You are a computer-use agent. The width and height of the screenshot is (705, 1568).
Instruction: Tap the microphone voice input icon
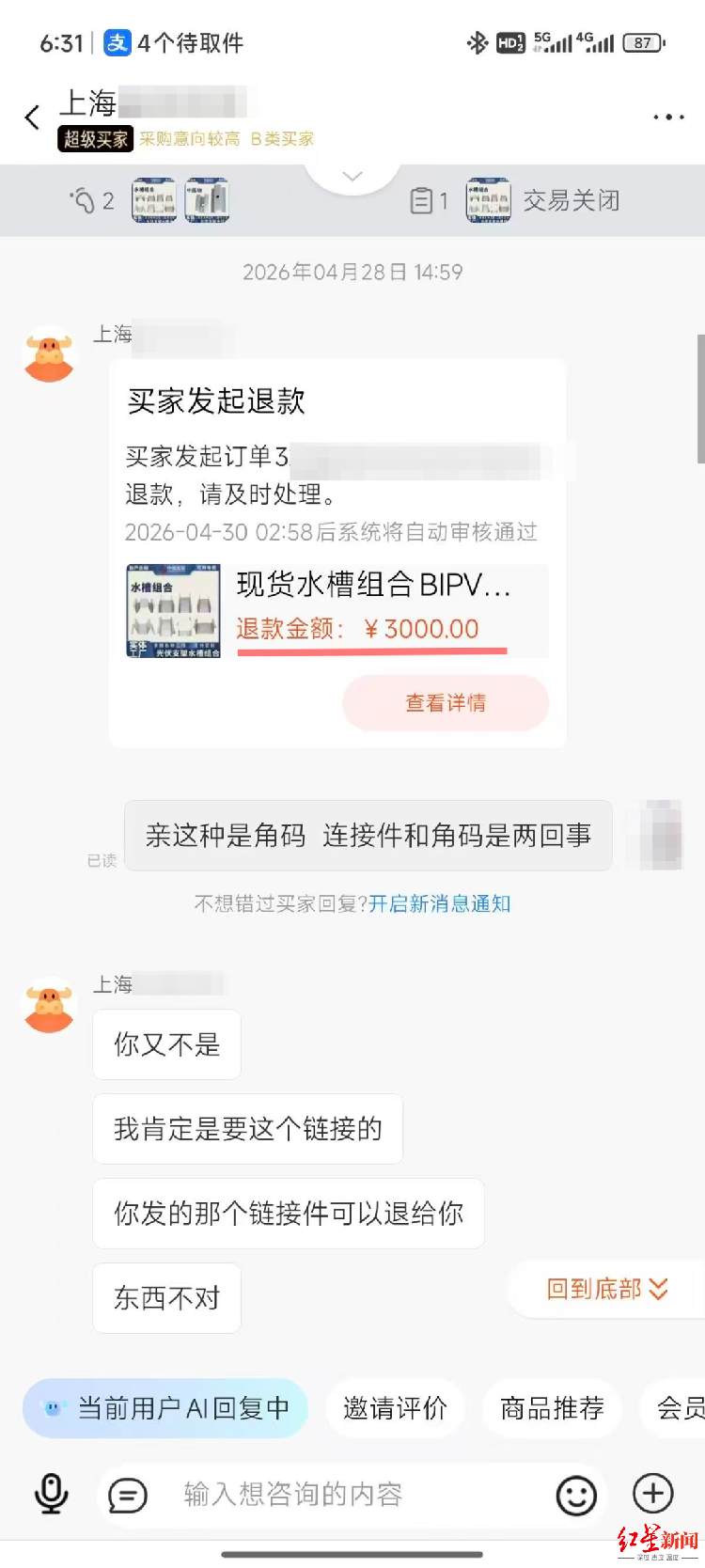(x=52, y=1494)
